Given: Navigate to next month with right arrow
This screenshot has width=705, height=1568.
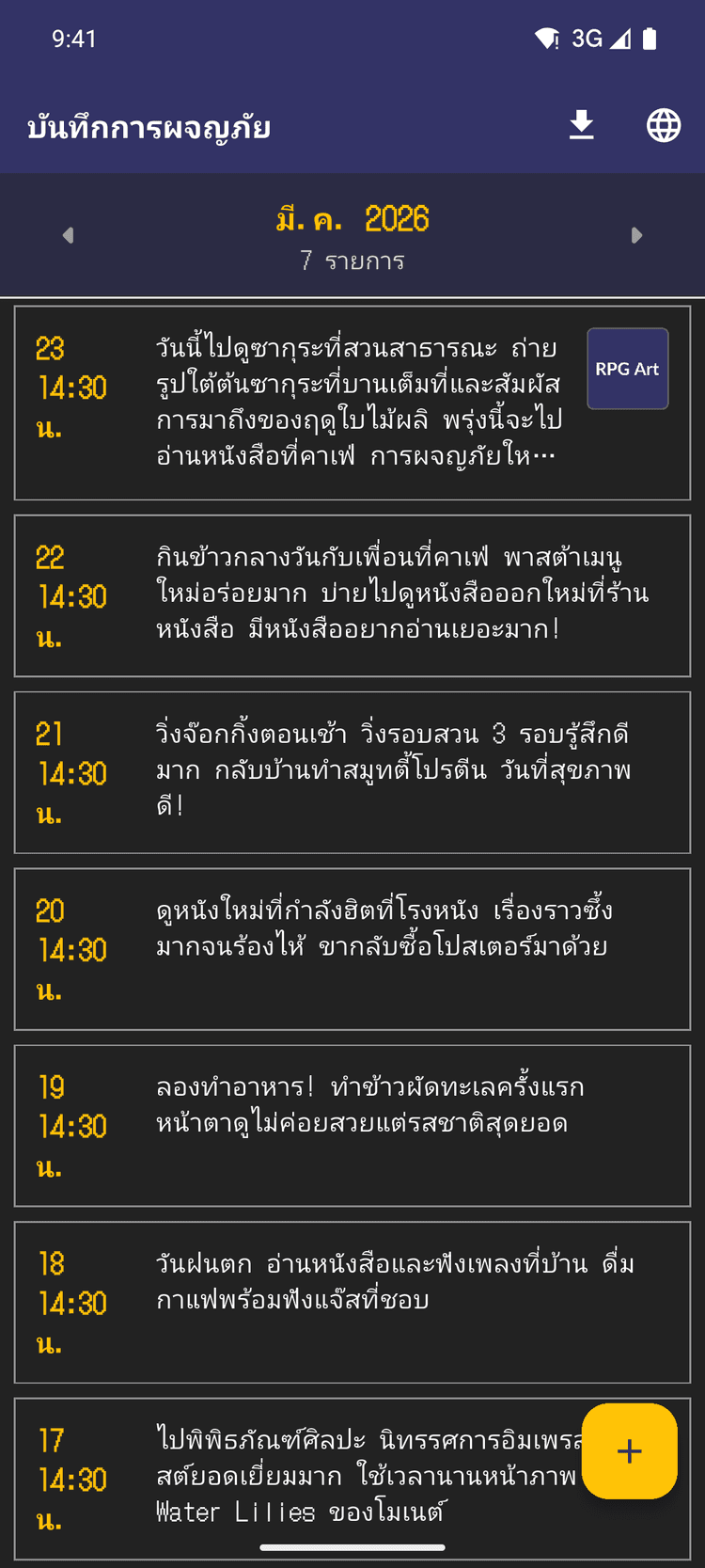Looking at the screenshot, I should click(639, 236).
